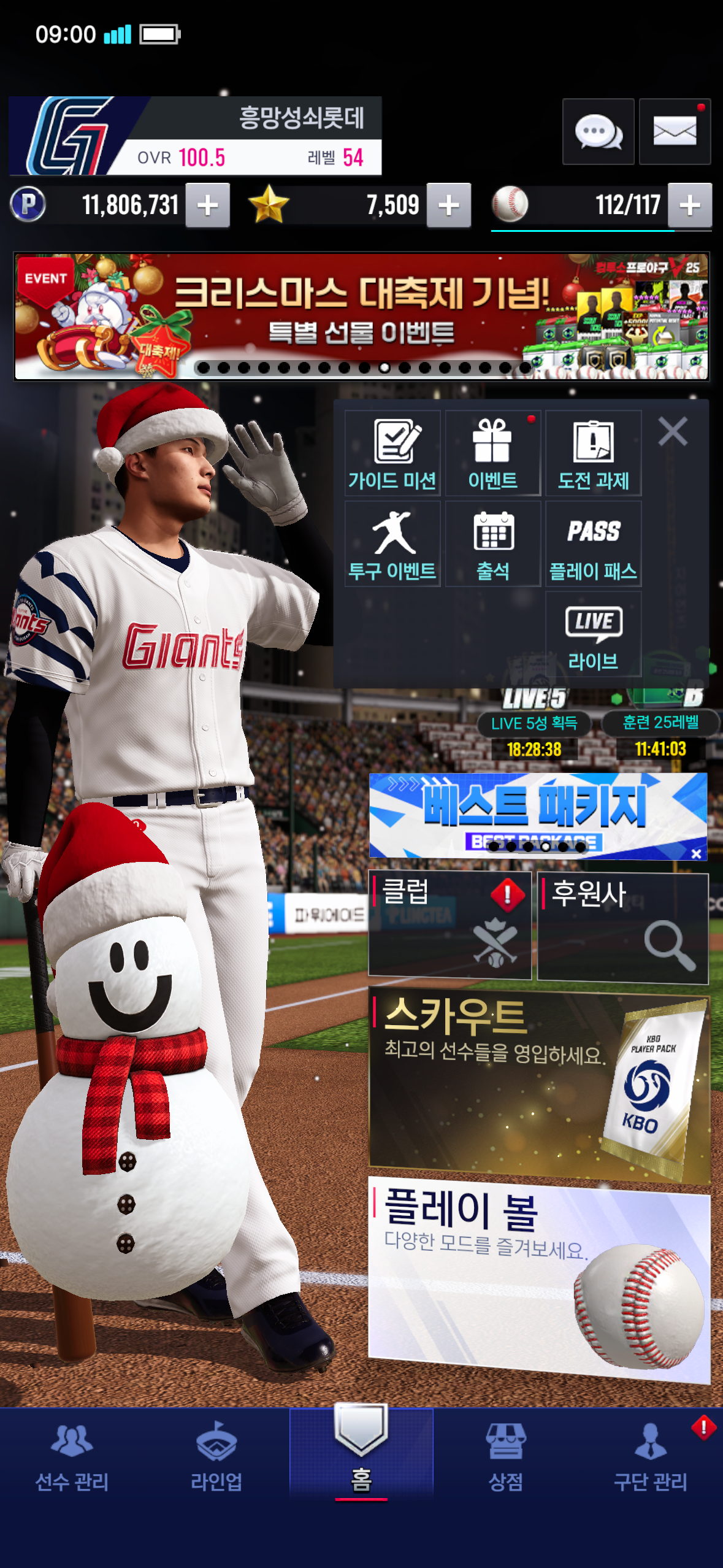
Task: Add more P points with plus button
Action: pyautogui.click(x=208, y=206)
